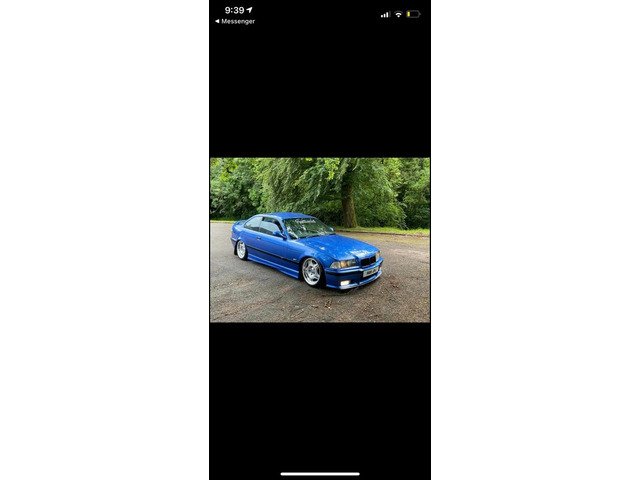
Task: Tap the blue car photo to show controls
Action: point(320,240)
